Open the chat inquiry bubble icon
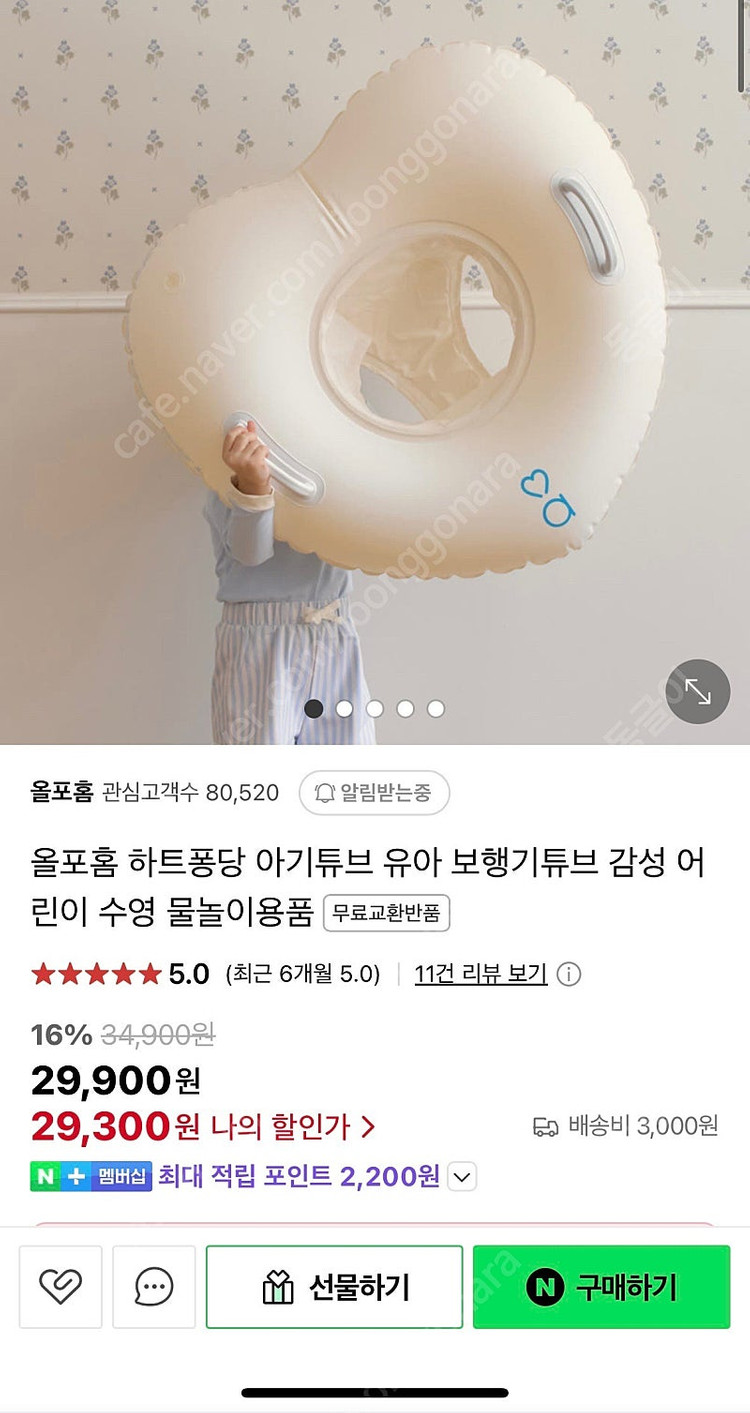Screen dimensions: 750x1413 (154, 1287)
